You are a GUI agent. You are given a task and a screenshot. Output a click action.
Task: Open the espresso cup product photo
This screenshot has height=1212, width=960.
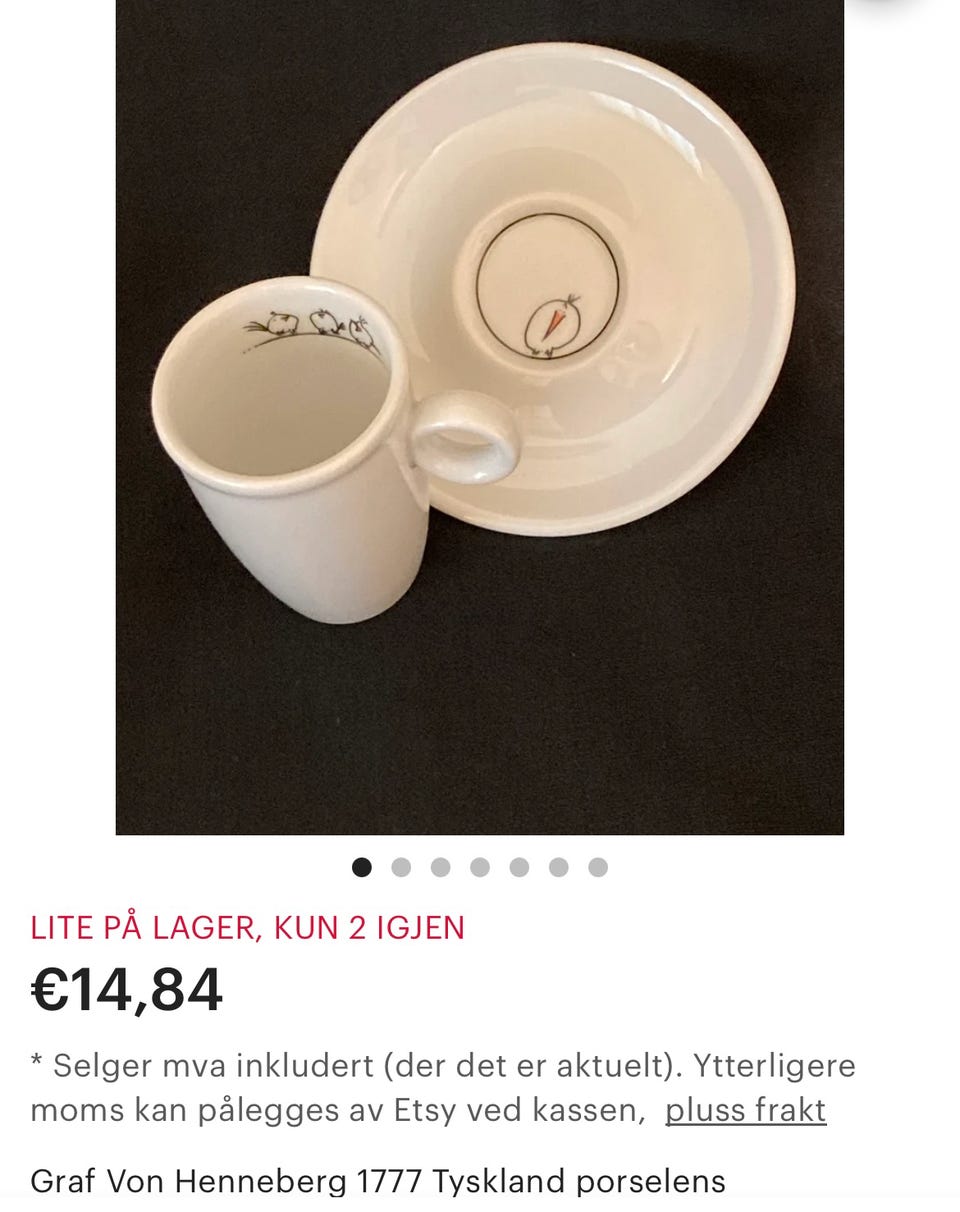[480, 420]
